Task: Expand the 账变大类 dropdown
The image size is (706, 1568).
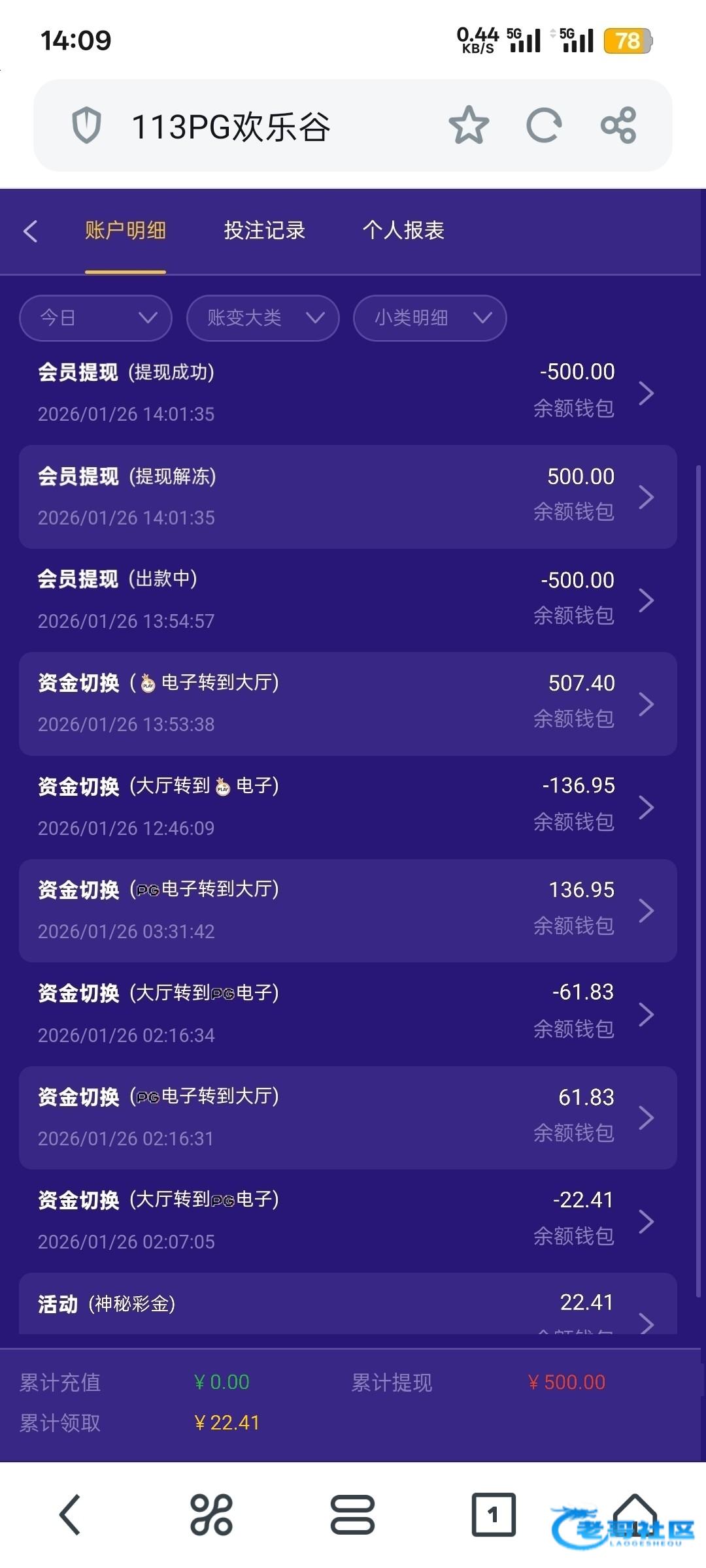Action: coord(263,318)
